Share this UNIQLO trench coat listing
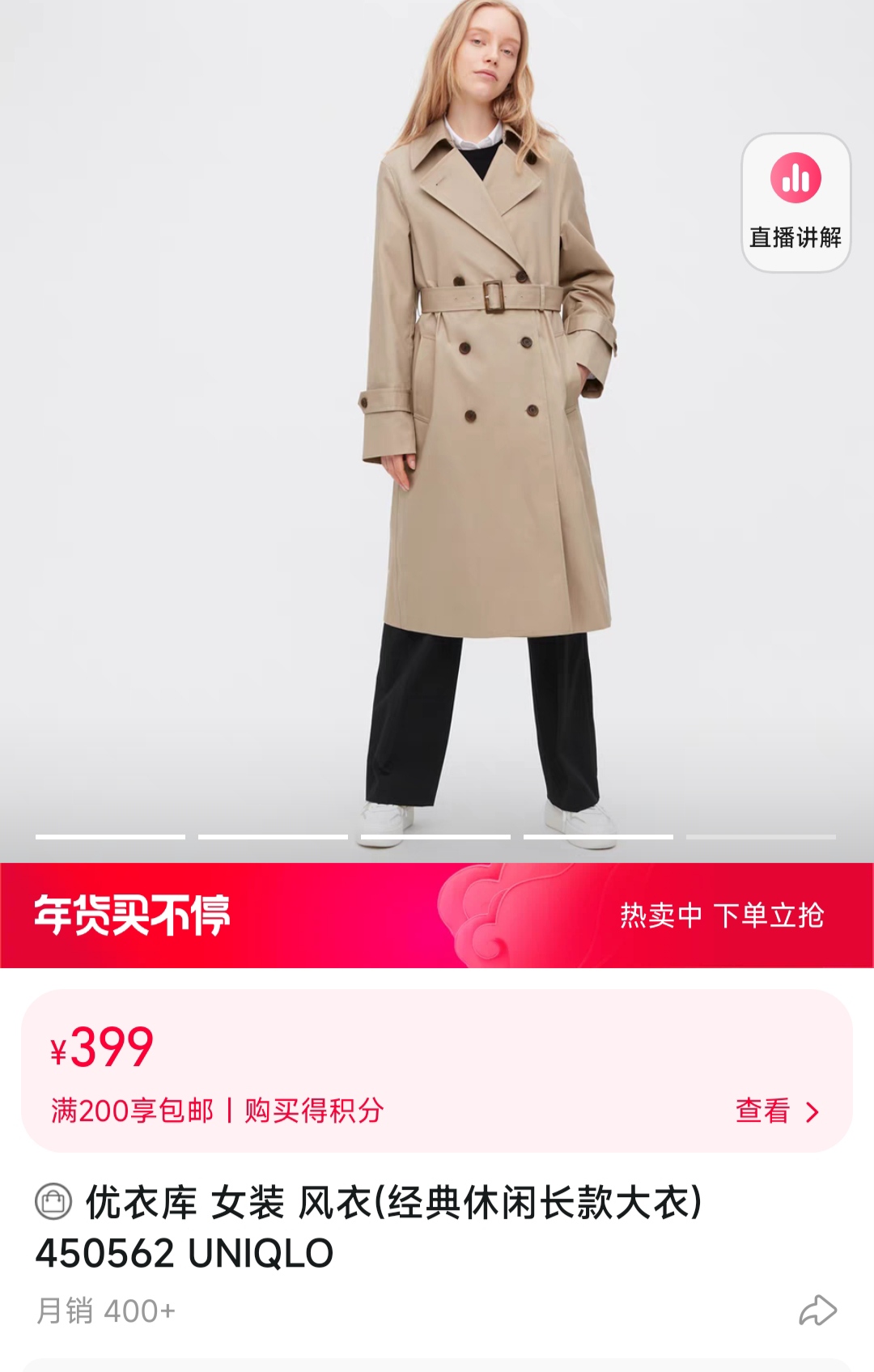874x1372 pixels. point(817,1310)
